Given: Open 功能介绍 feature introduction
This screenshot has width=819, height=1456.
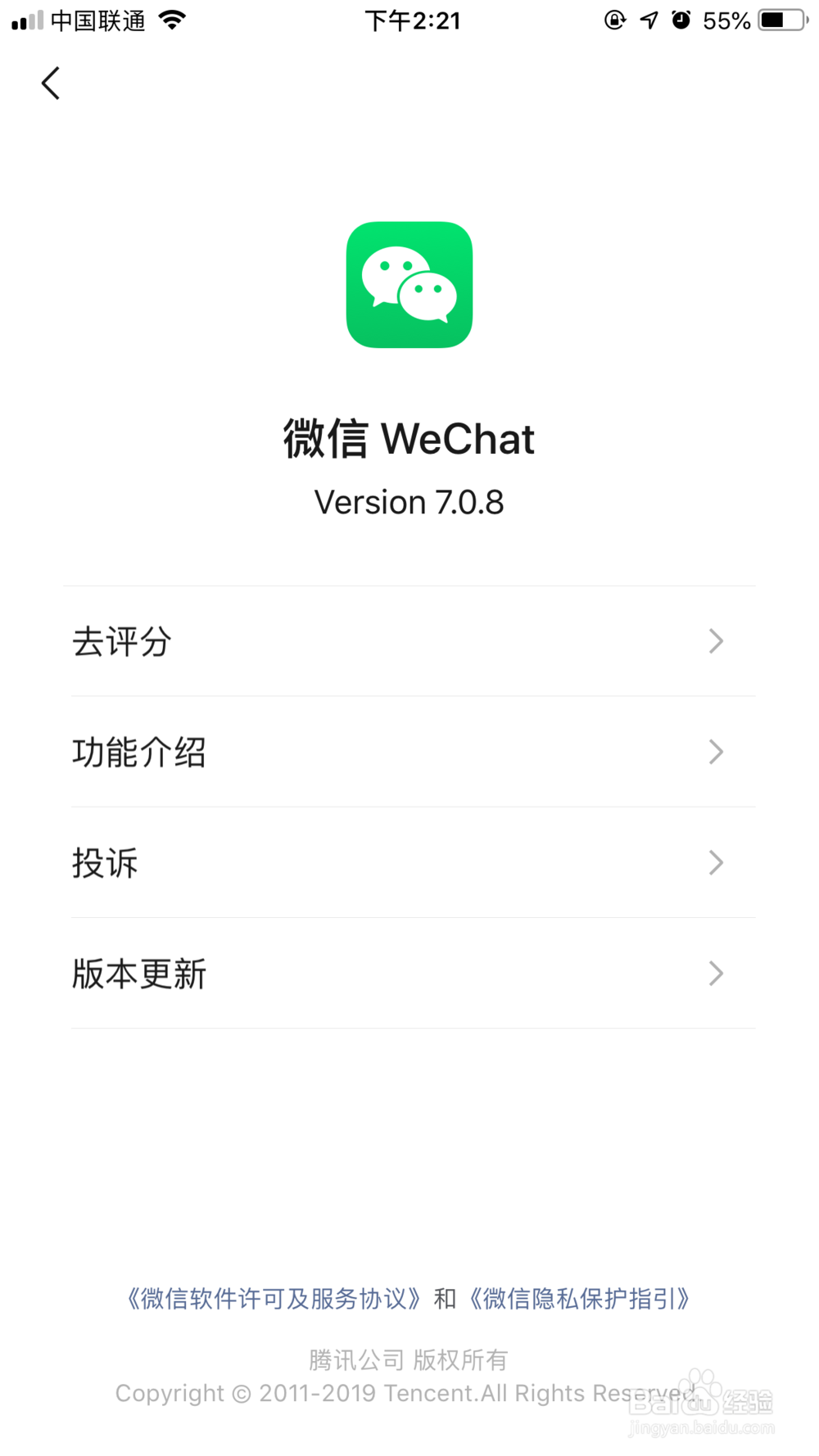Looking at the screenshot, I should pos(409,752).
